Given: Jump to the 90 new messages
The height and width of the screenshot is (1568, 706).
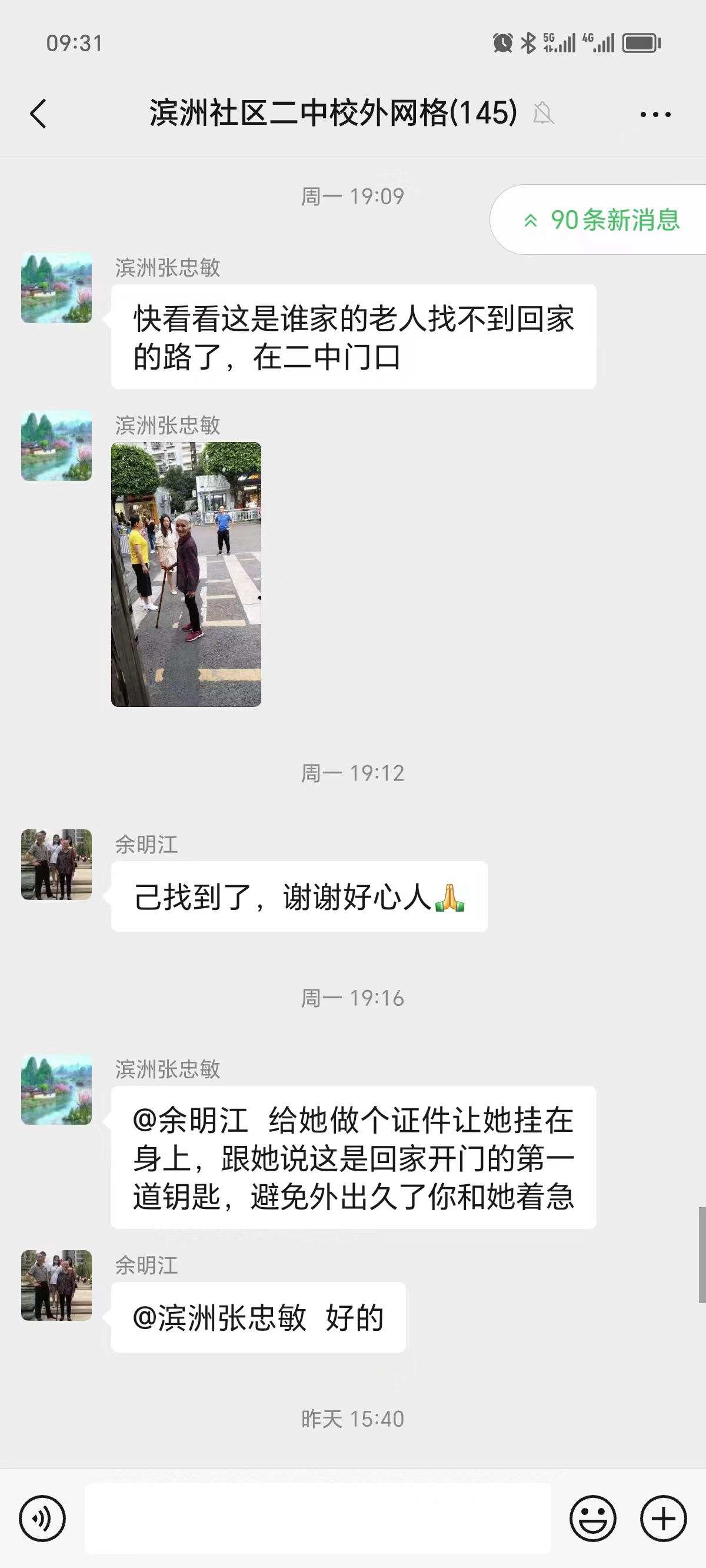Looking at the screenshot, I should pyautogui.click(x=601, y=220).
